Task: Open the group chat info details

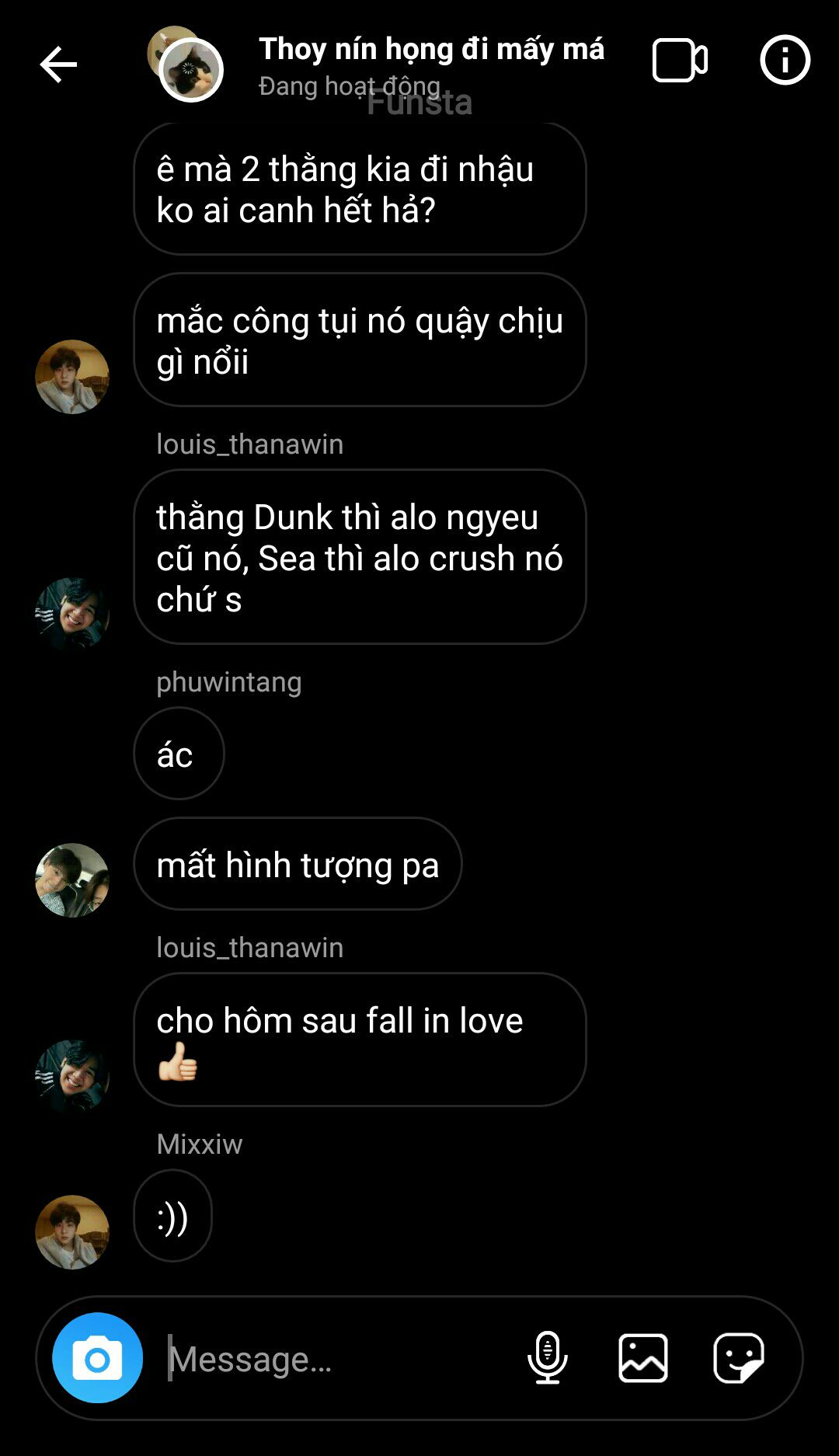Action: pos(785,60)
